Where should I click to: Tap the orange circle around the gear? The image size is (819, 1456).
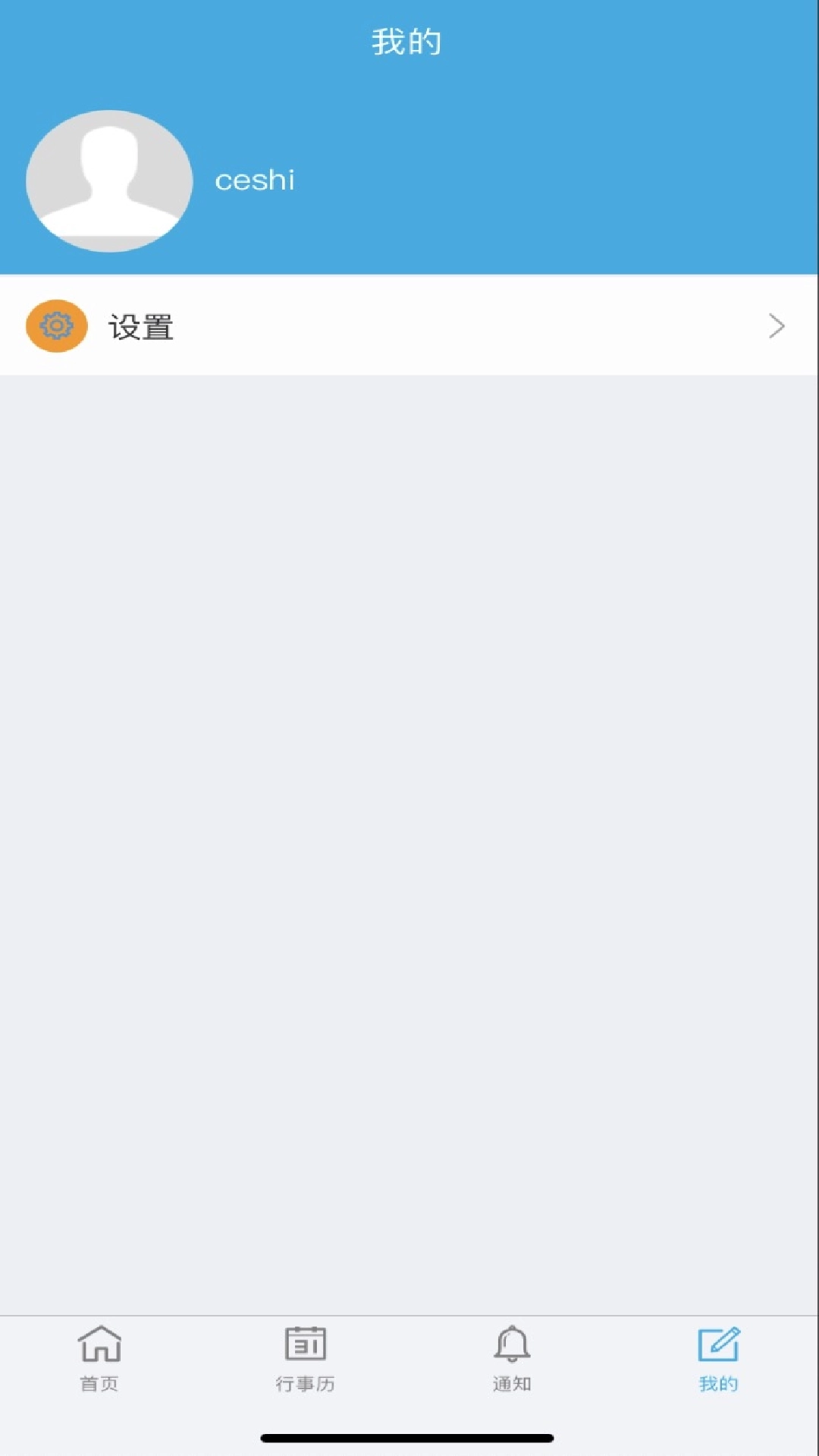pyautogui.click(x=56, y=325)
